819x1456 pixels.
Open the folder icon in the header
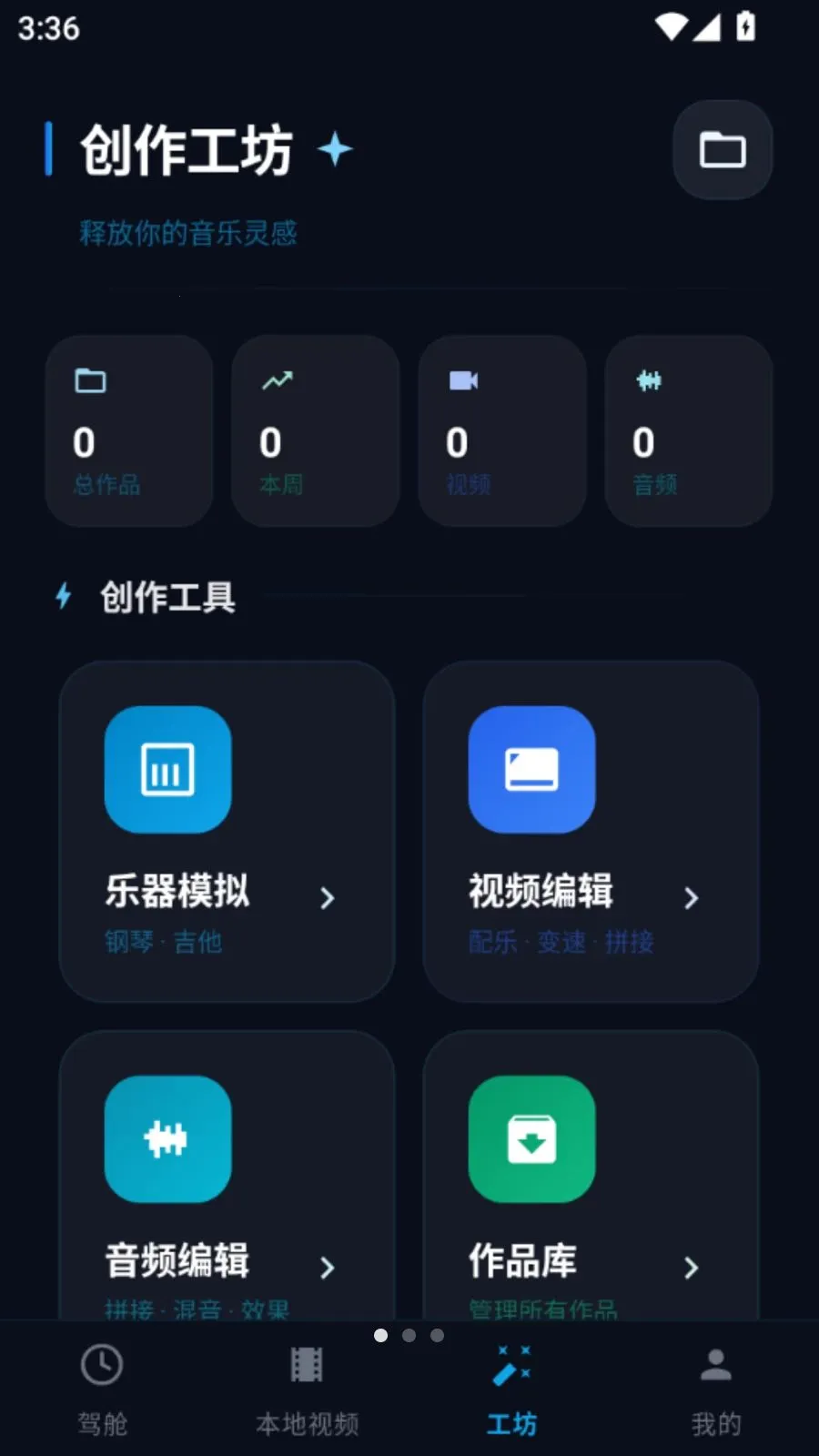tap(723, 150)
